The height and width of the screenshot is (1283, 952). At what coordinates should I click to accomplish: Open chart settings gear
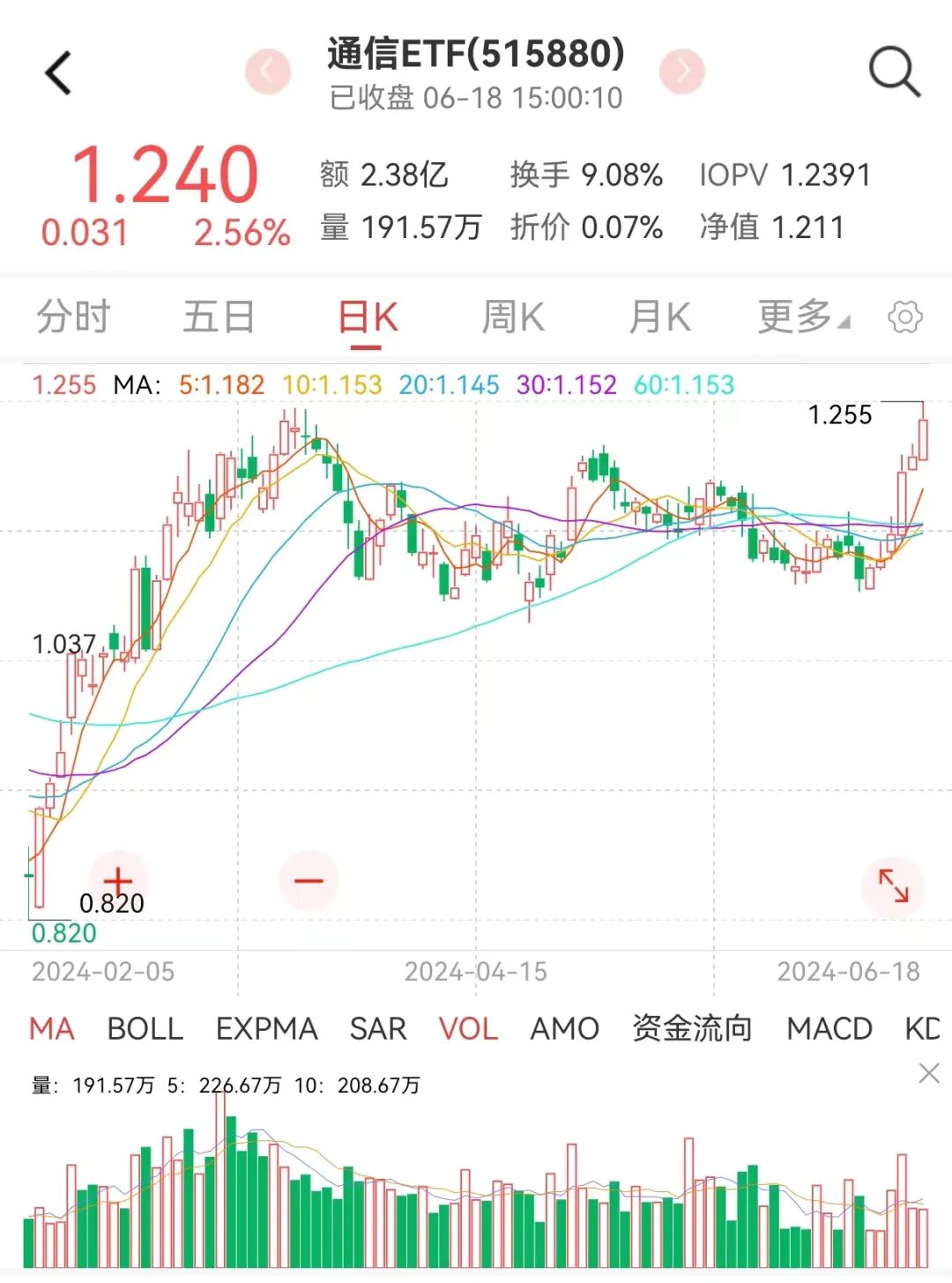905,317
